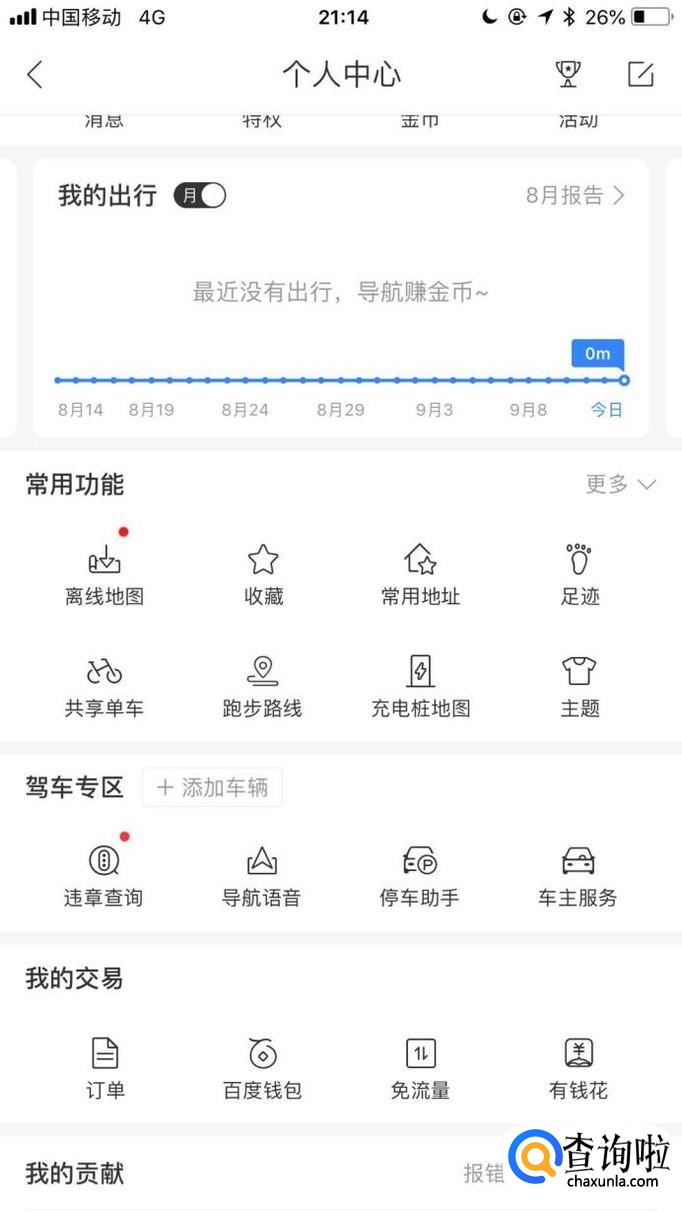This screenshot has height=1212, width=682.
Task: Select 导航语音
Action: (262, 875)
